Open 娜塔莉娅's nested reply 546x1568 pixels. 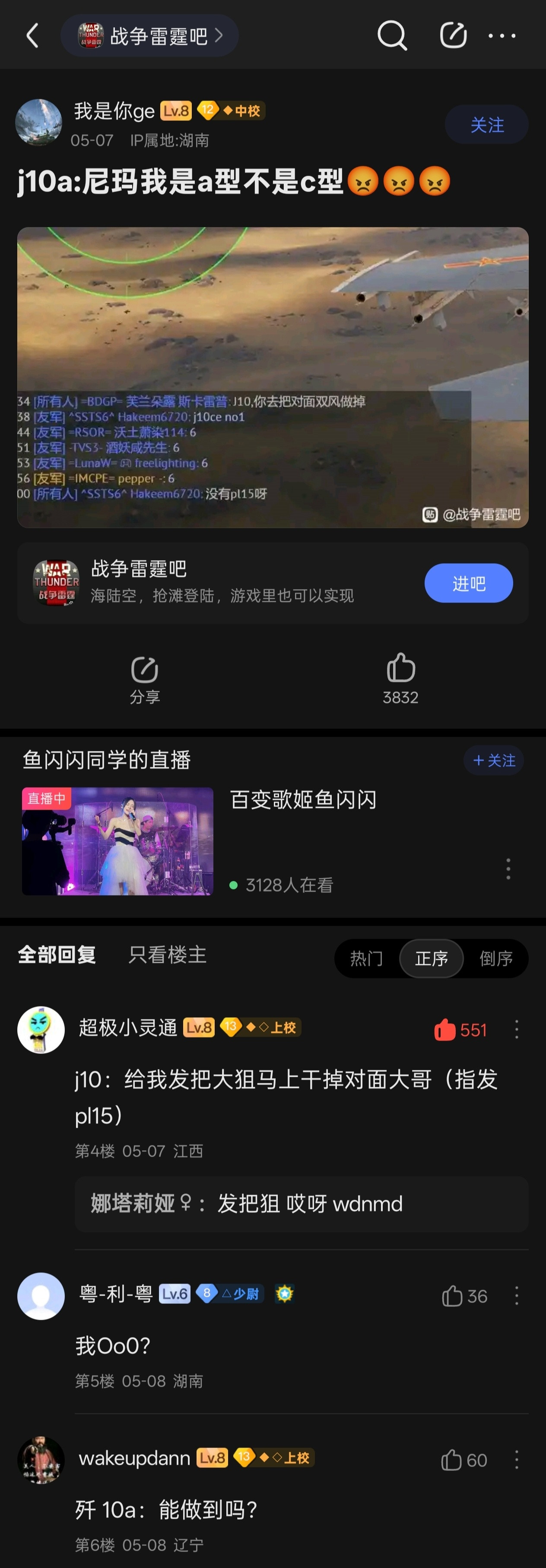(301, 1204)
